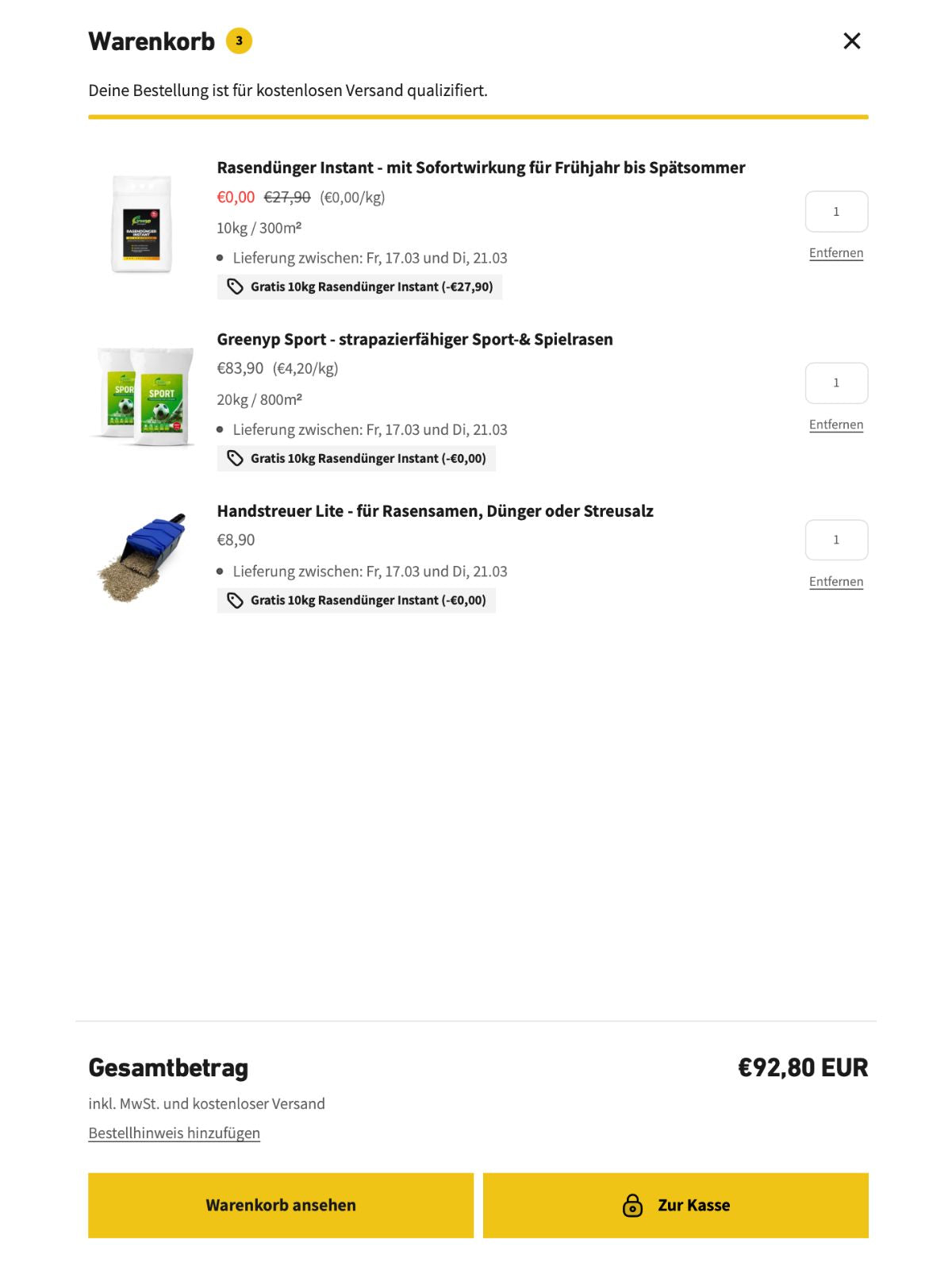Open Greenyp Sport product title
The height and width of the screenshot is (1270, 952).
[x=414, y=340]
